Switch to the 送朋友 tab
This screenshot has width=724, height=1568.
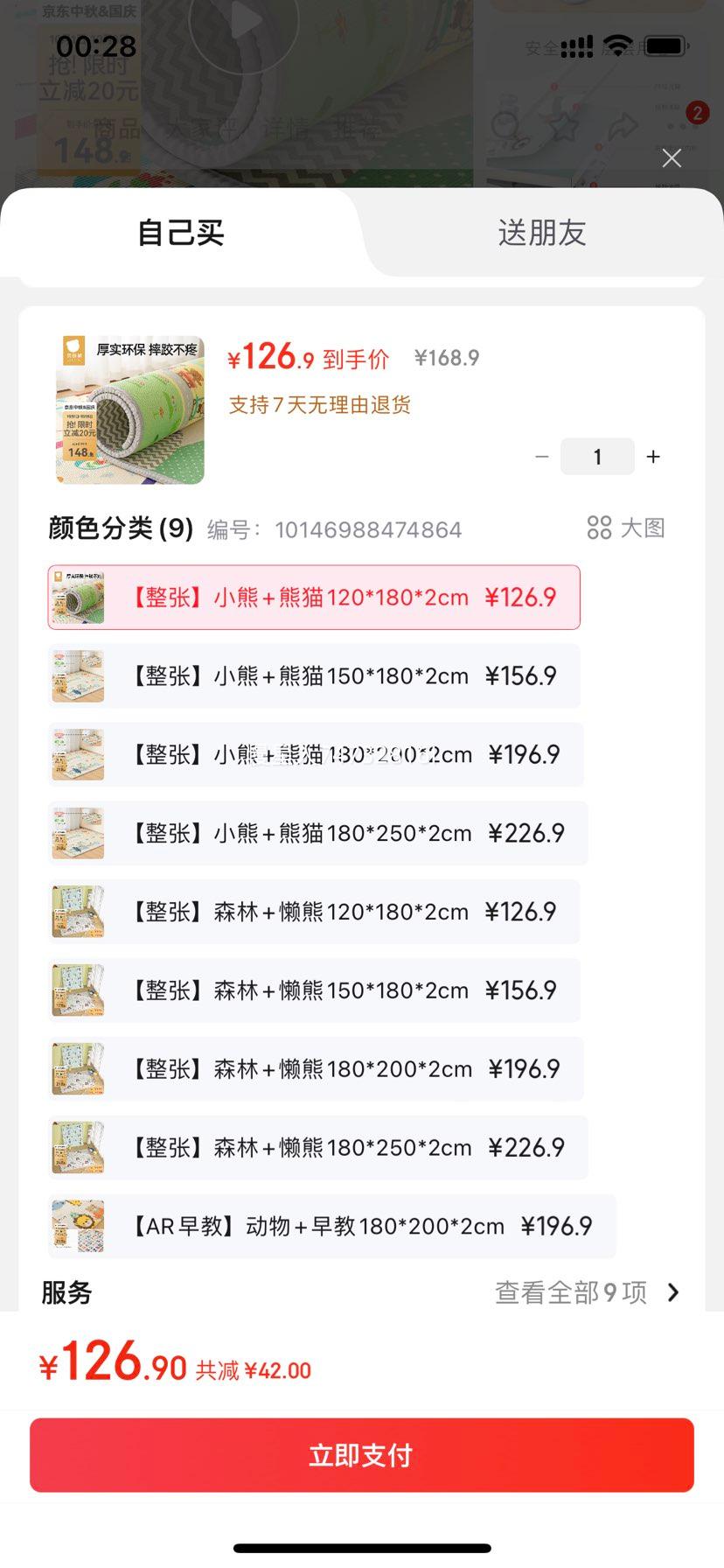coord(541,233)
